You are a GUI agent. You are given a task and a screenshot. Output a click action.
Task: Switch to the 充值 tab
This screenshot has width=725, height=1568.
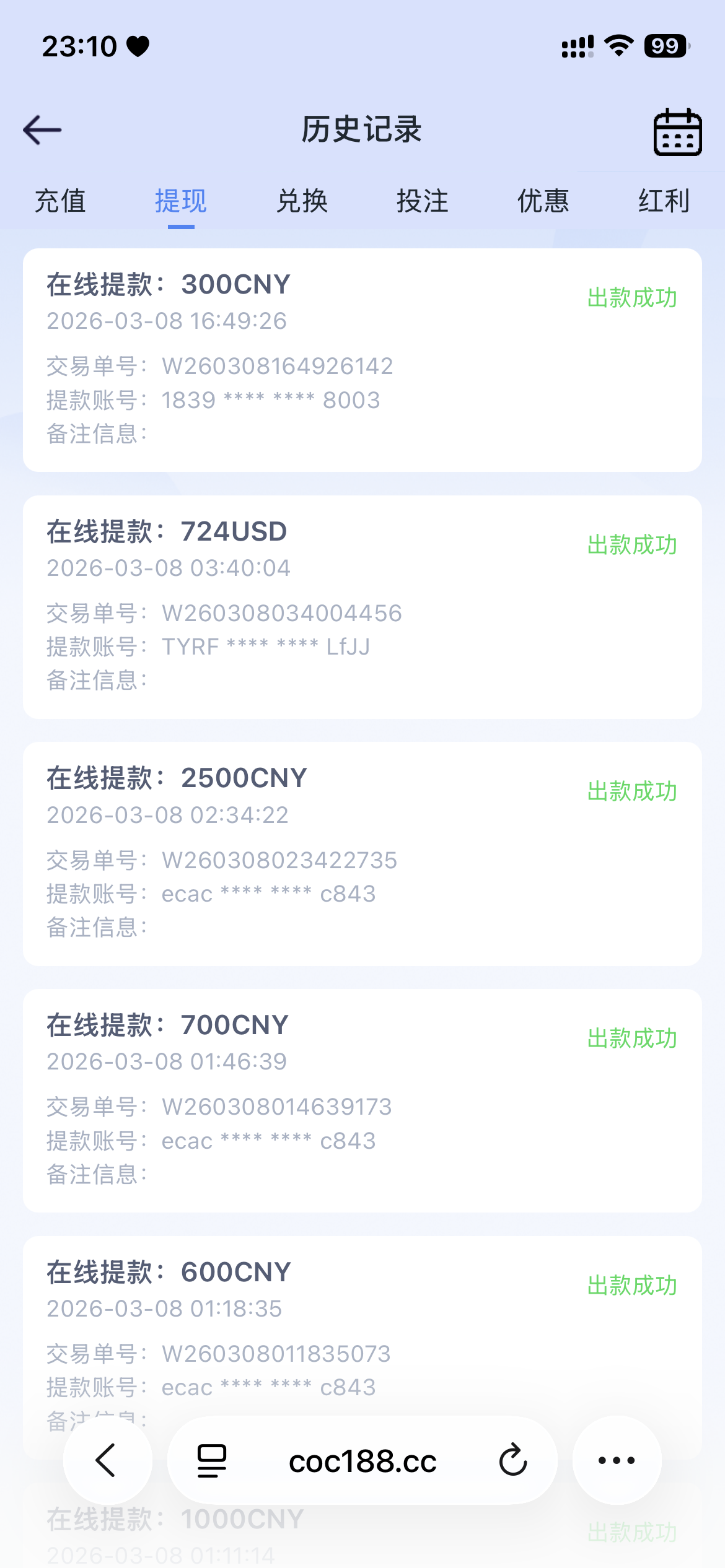pyautogui.click(x=60, y=201)
